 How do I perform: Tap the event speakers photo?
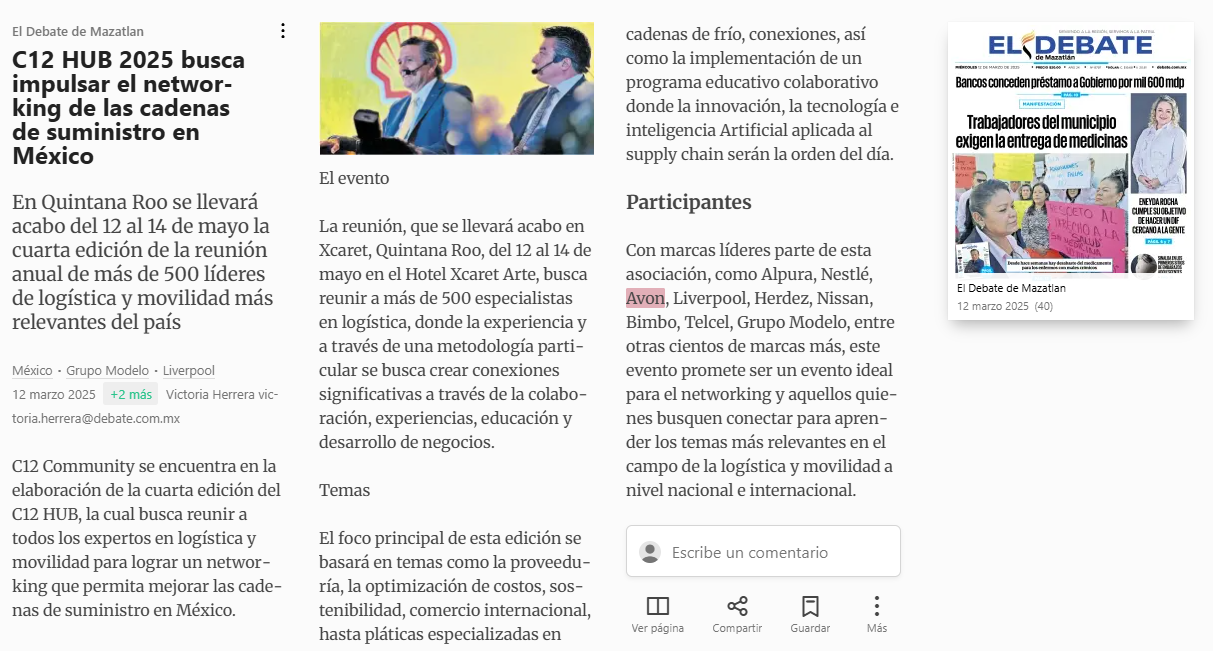coord(457,89)
